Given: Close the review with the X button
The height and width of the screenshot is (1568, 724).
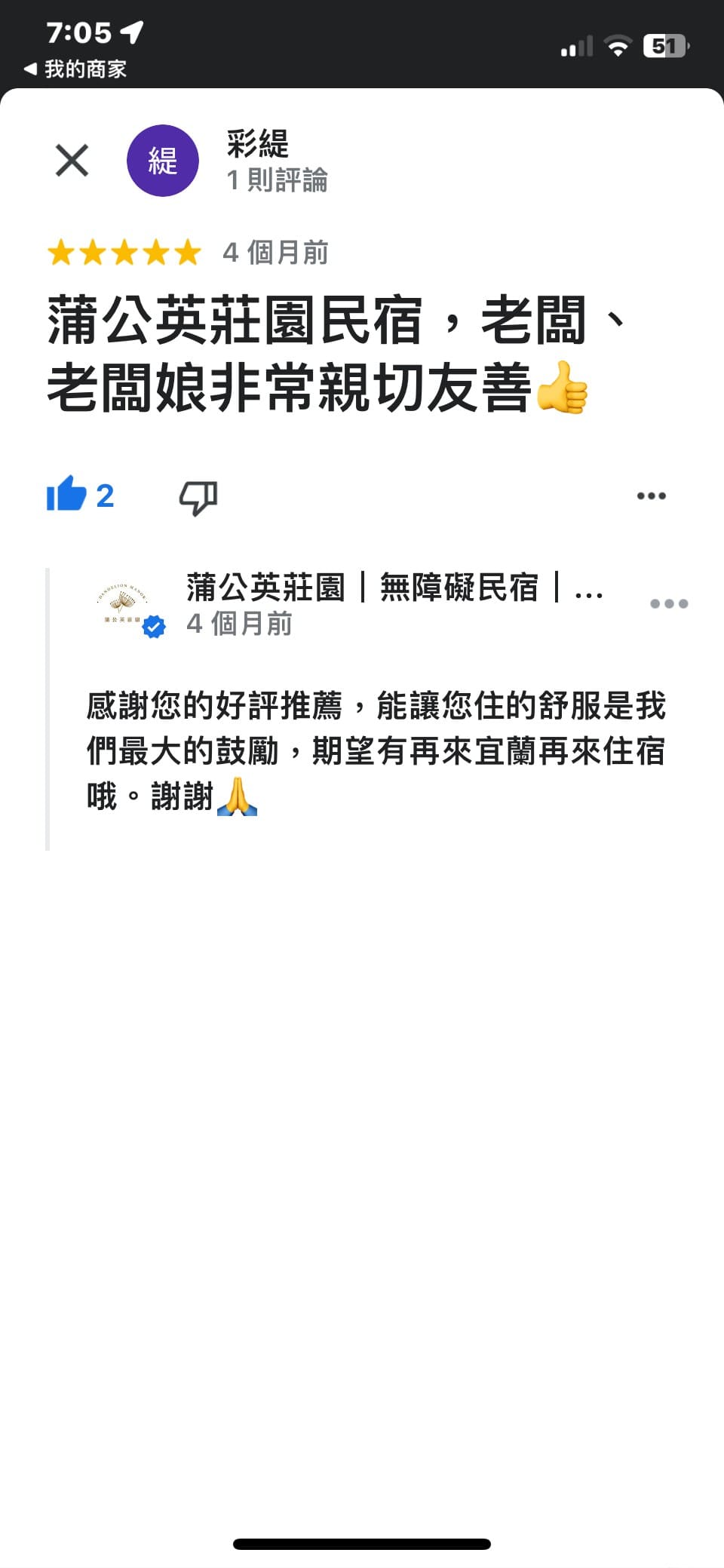Looking at the screenshot, I should (71, 161).
